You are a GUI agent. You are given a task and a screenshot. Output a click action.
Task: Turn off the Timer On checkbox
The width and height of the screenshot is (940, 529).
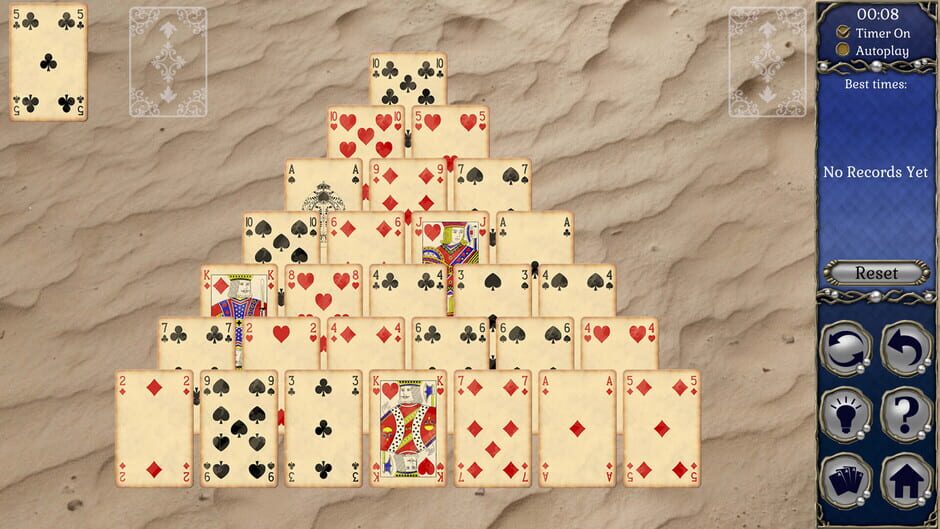click(843, 32)
